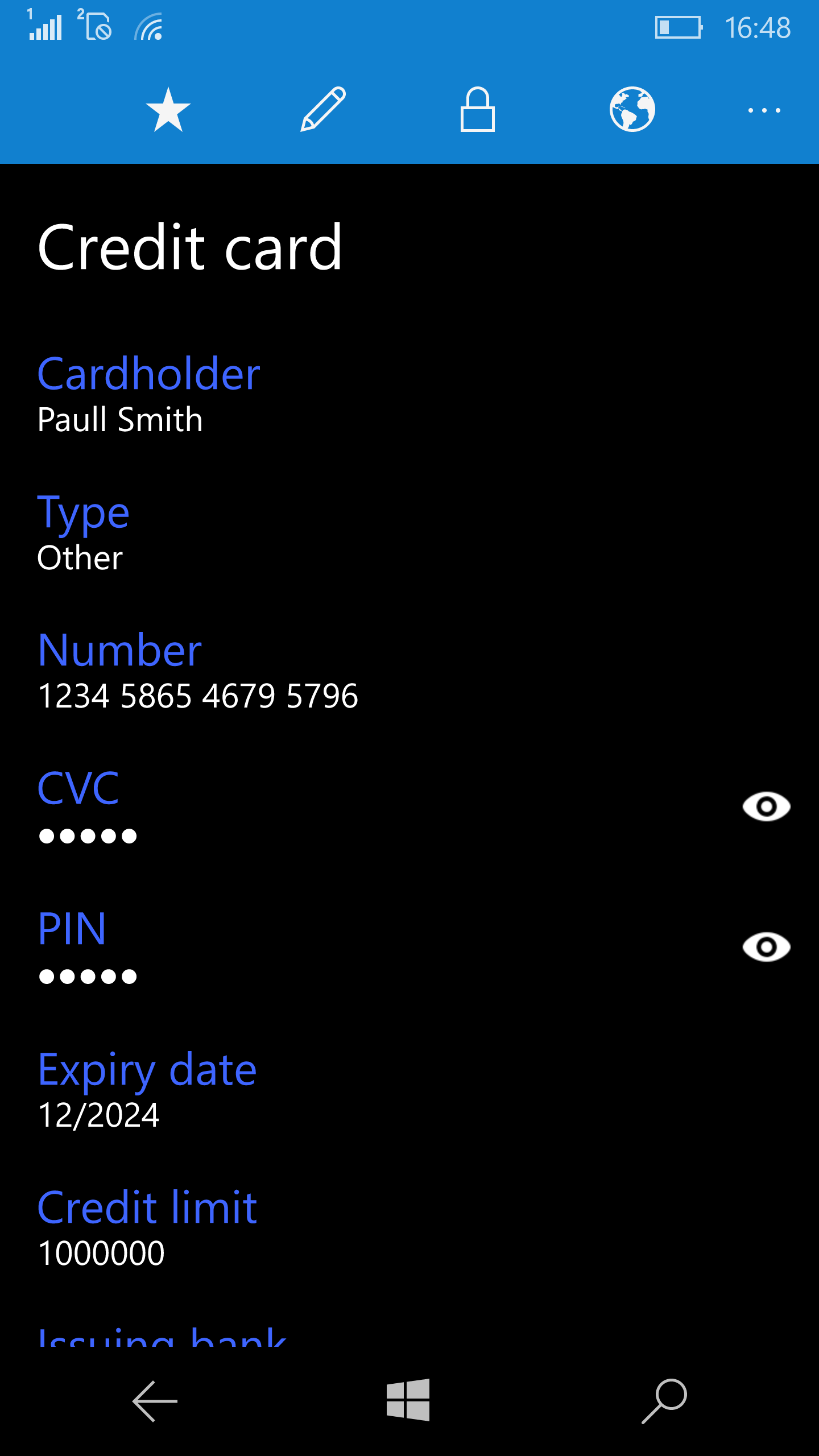This screenshot has height=1456, width=819.
Task: Reveal the hidden CVC value
Action: [767, 806]
